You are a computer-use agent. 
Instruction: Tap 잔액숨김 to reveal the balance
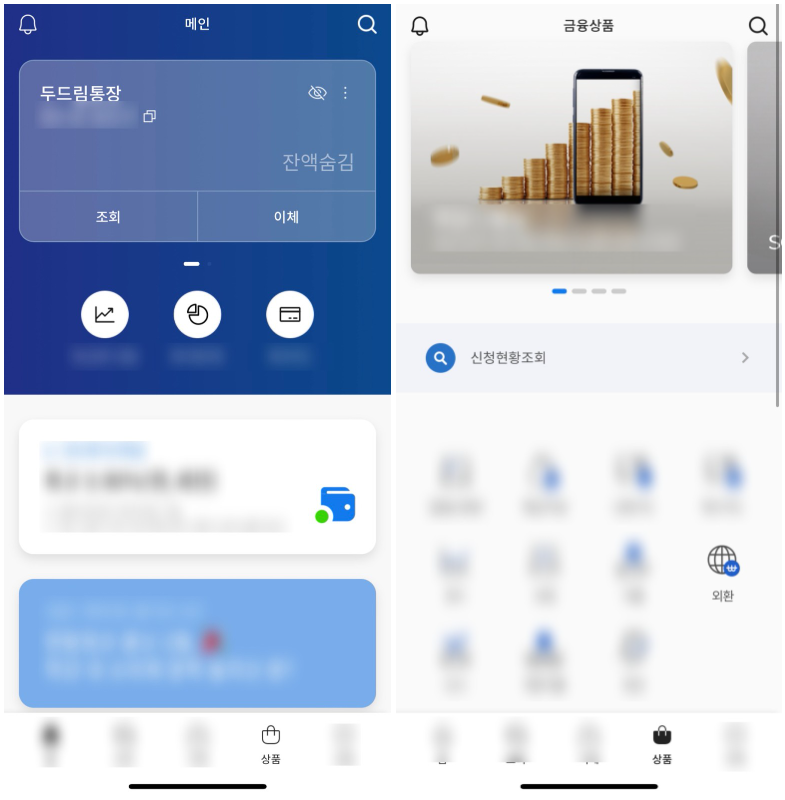click(x=319, y=160)
